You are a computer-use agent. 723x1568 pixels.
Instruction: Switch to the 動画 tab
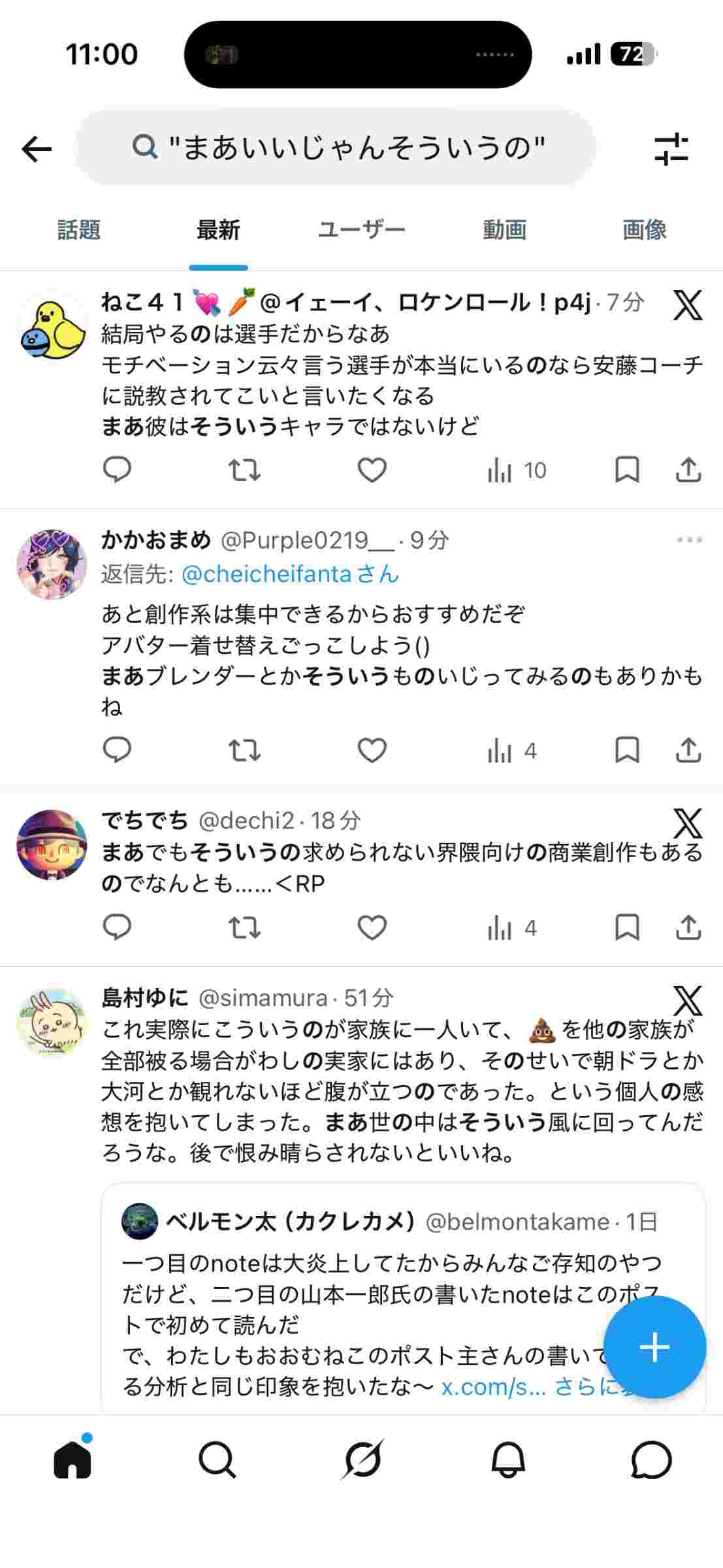point(504,230)
